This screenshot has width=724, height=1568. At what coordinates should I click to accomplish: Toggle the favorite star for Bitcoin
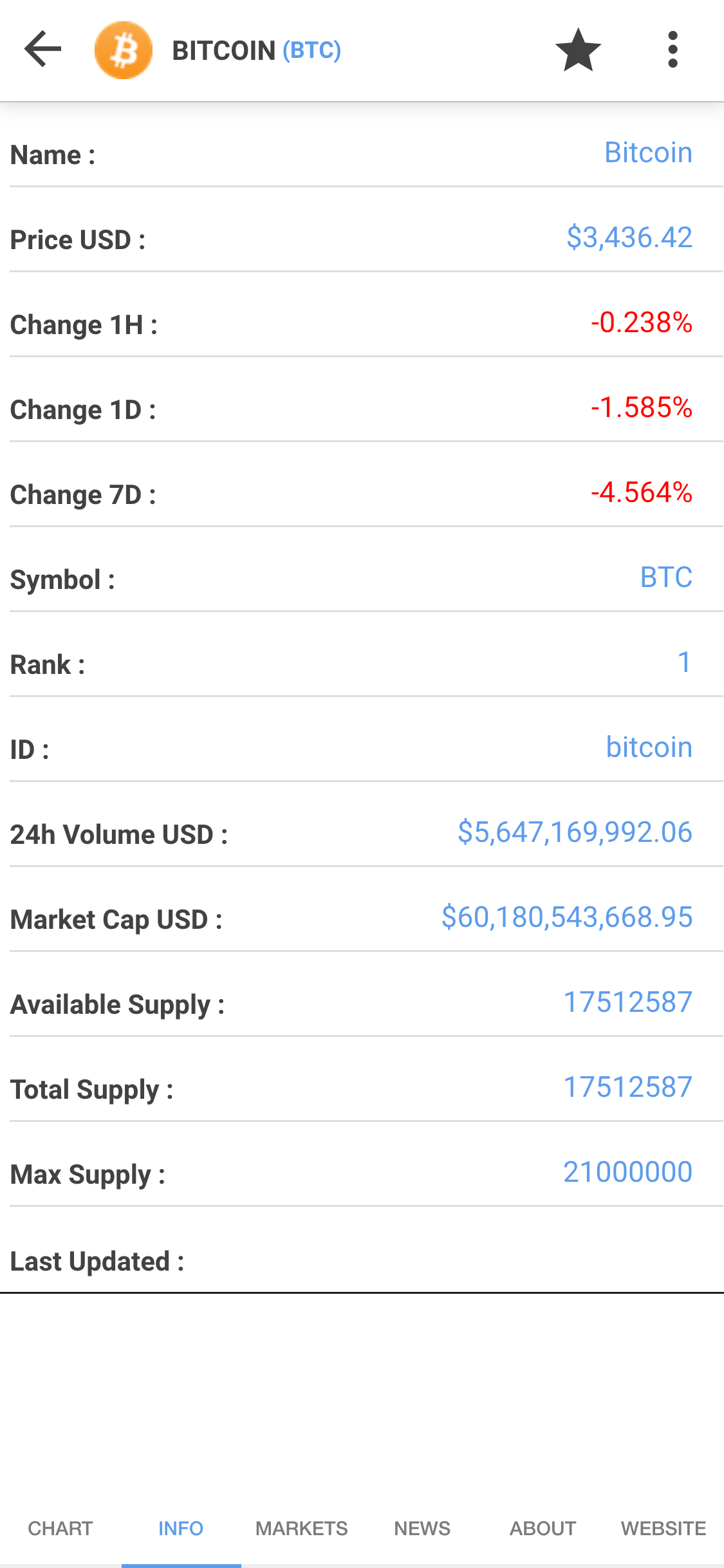(578, 50)
